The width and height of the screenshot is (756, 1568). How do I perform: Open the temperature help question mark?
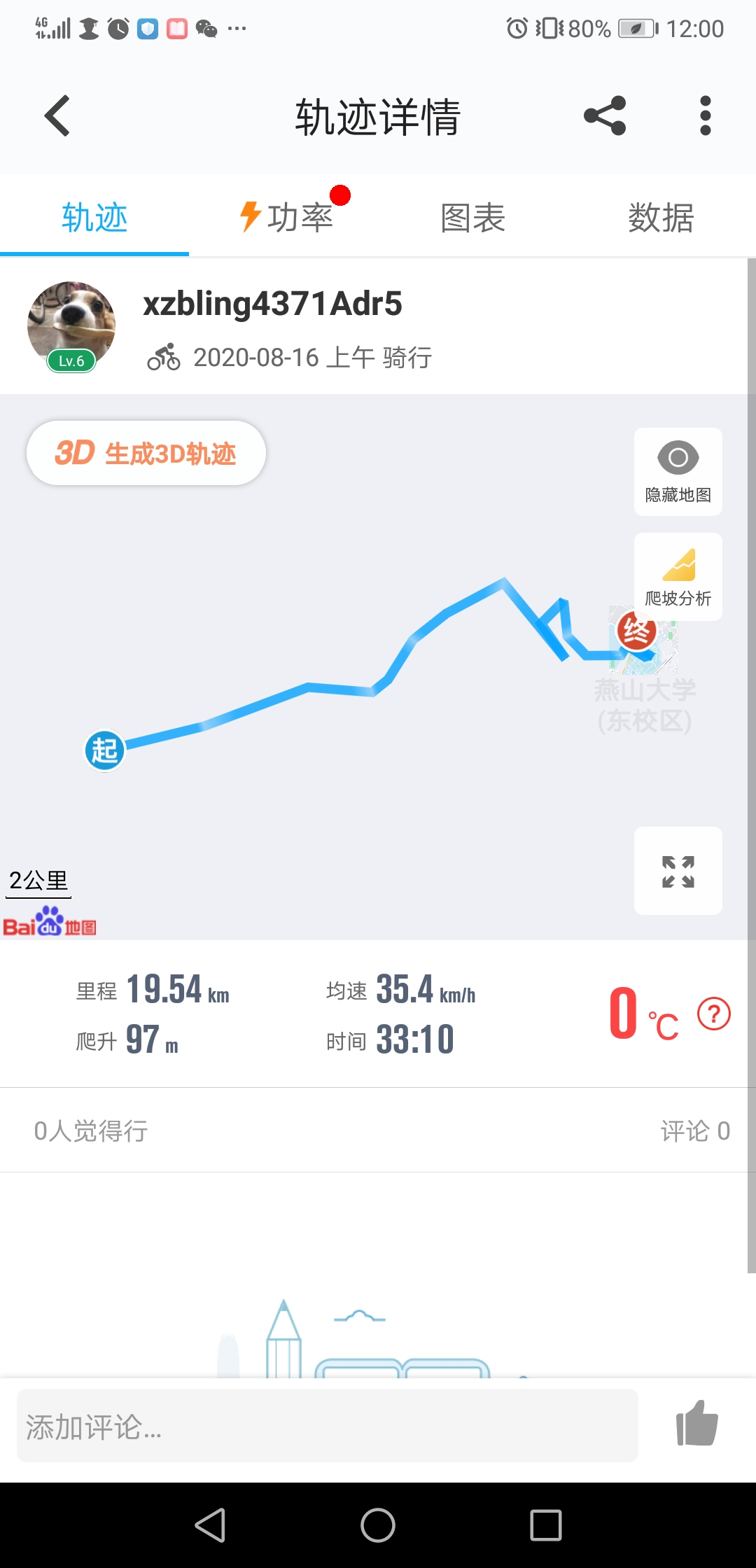(713, 1014)
